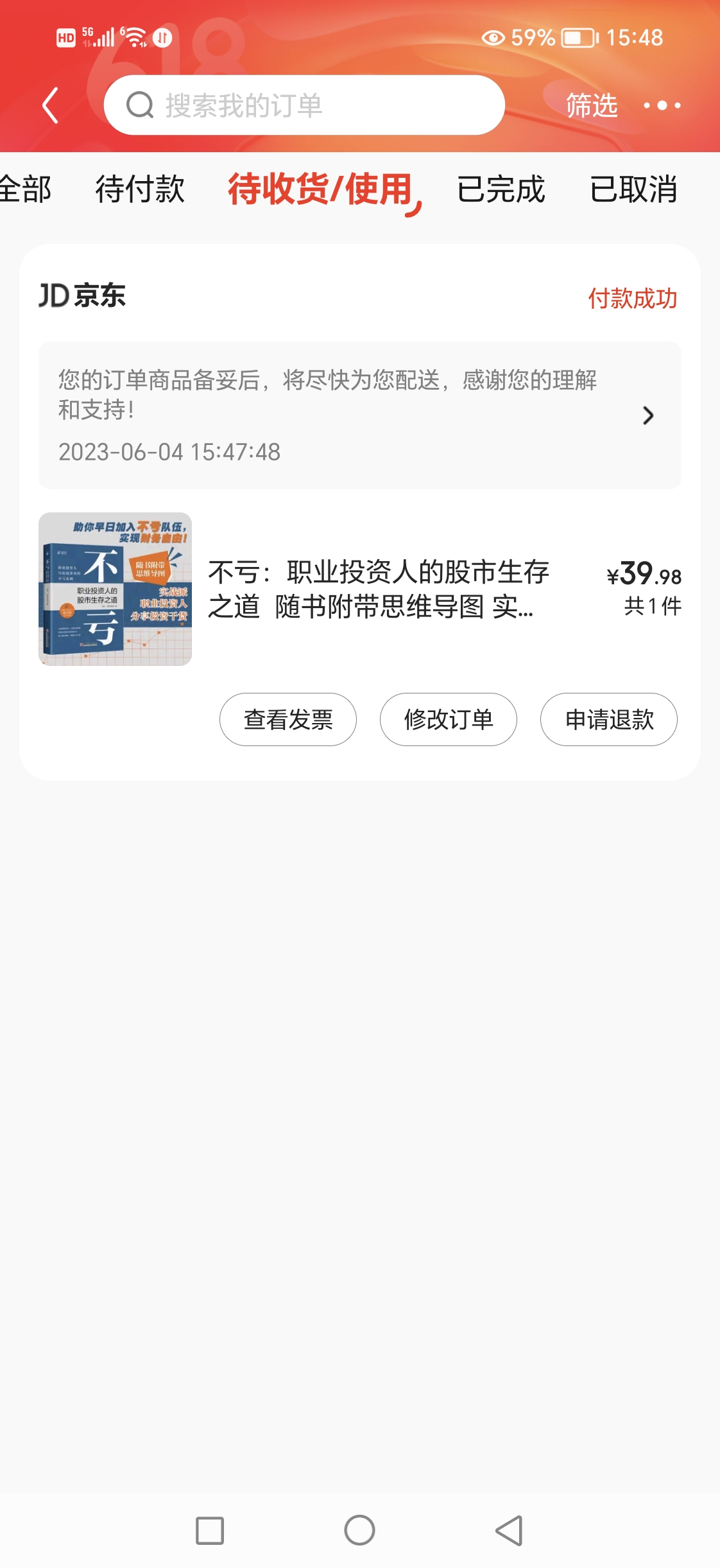Viewport: 720px width, 1568px height.
Task: Tap 修改订单 to modify the order
Action: point(449,719)
